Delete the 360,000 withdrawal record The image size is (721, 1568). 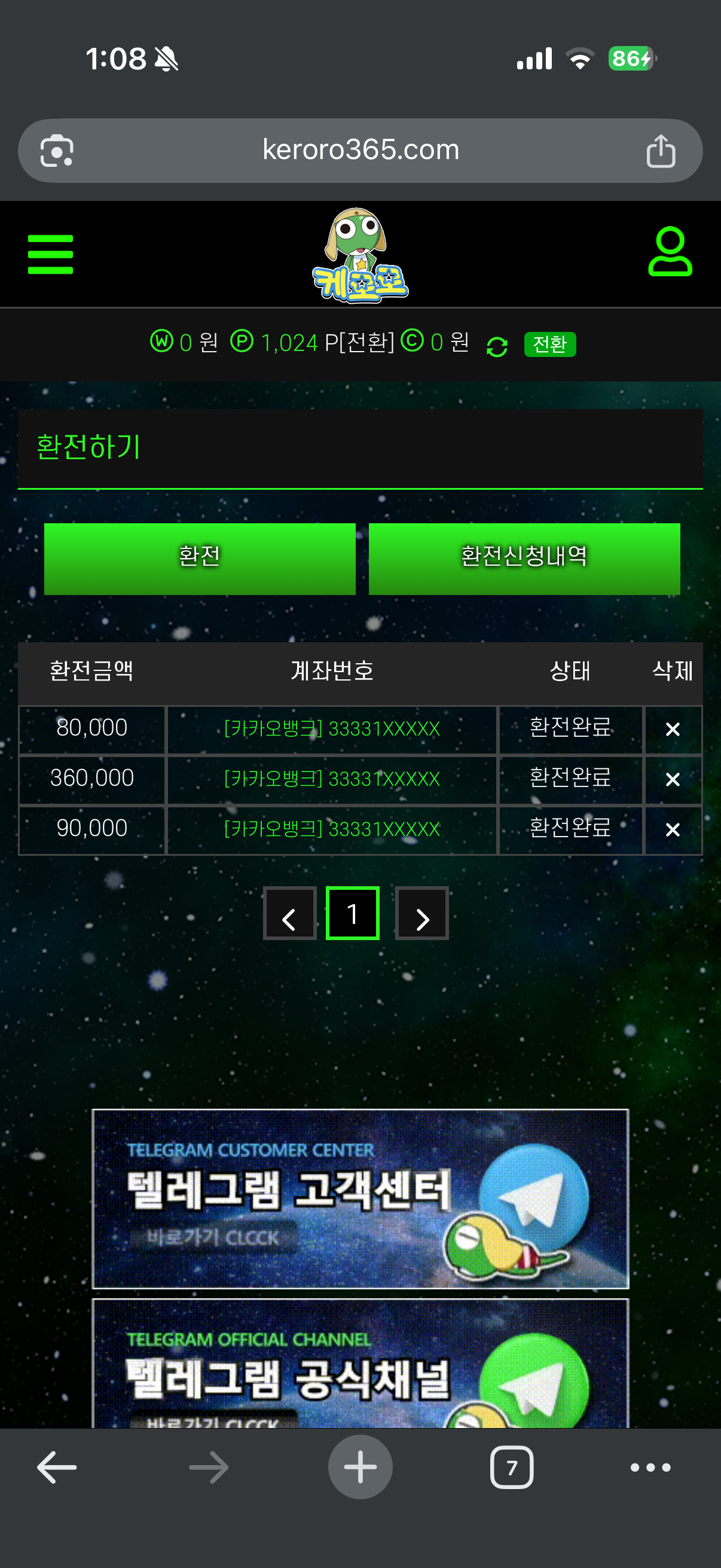[x=673, y=779]
